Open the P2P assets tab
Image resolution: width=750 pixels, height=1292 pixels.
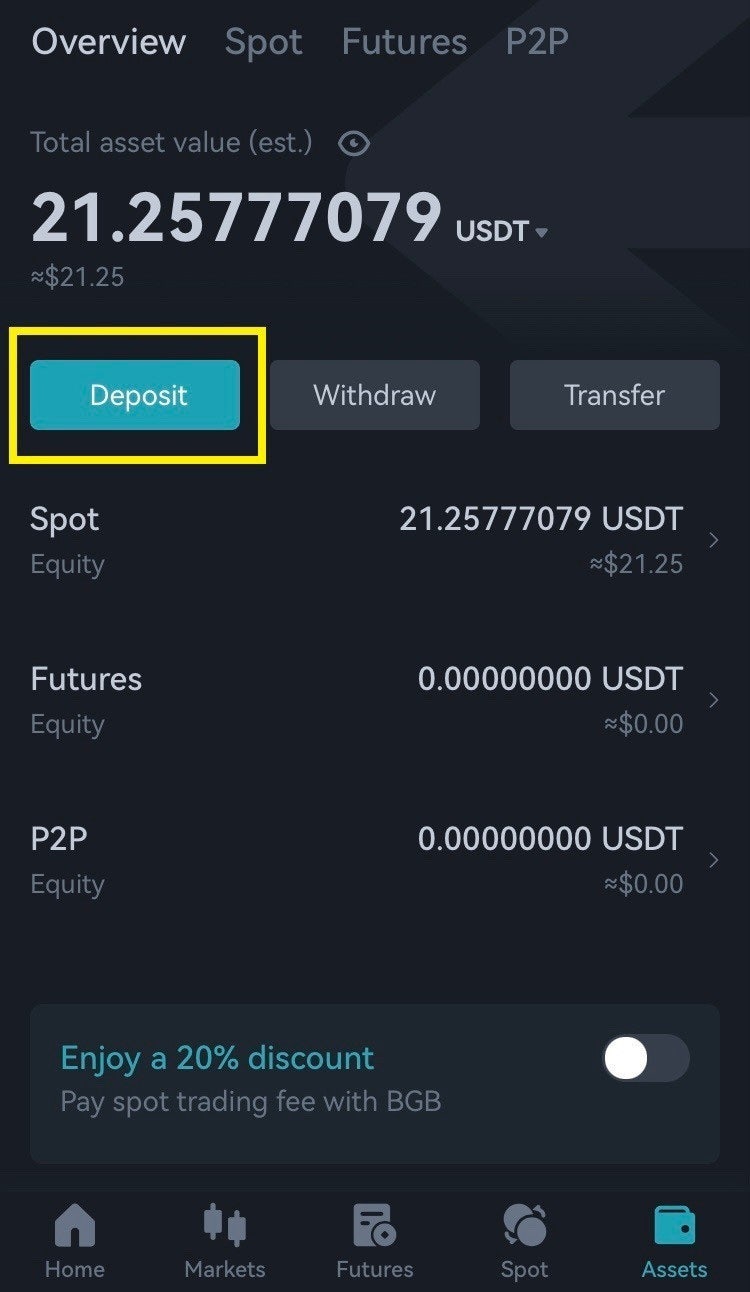537,42
